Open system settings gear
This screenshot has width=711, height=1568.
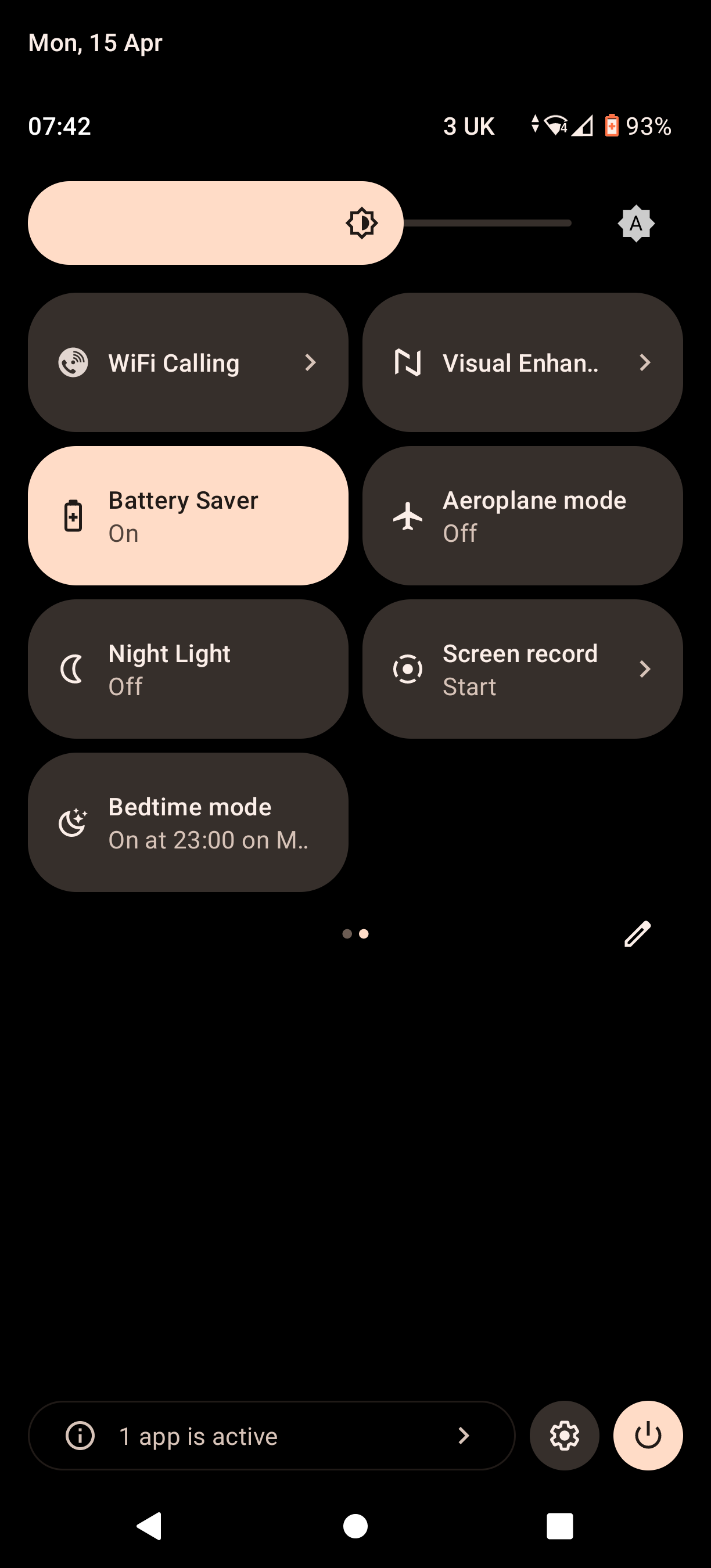564,1436
